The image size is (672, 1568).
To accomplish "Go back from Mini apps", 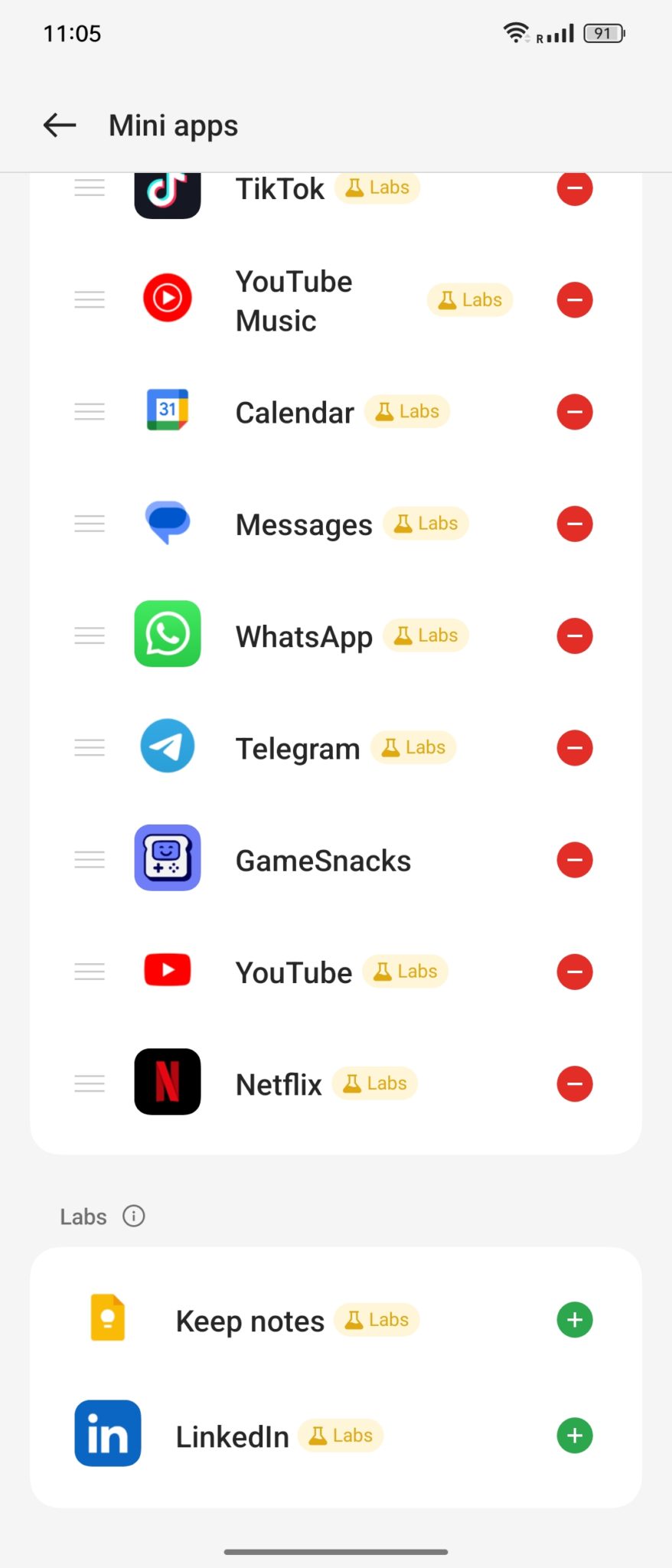I will coord(60,125).
